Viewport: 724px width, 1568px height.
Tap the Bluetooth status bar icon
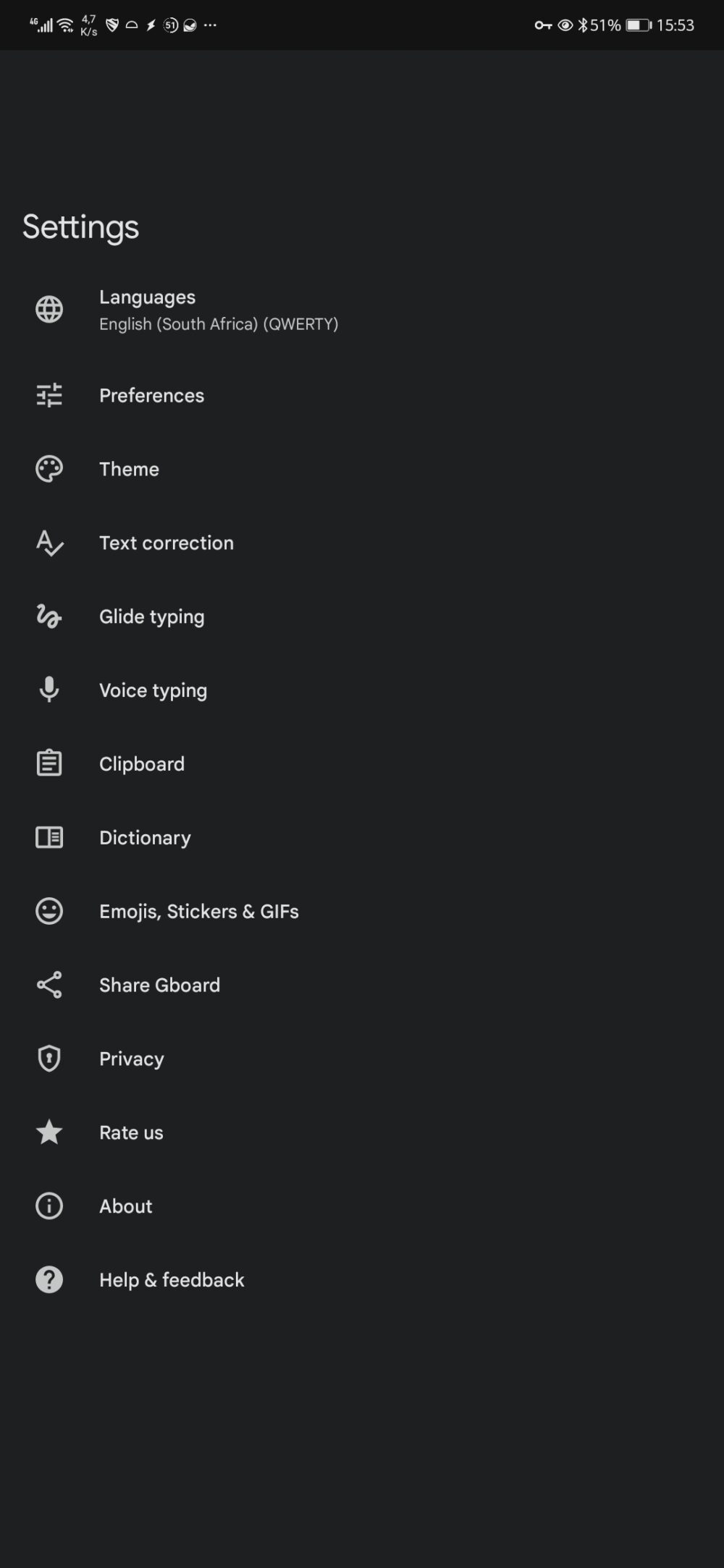[583, 24]
